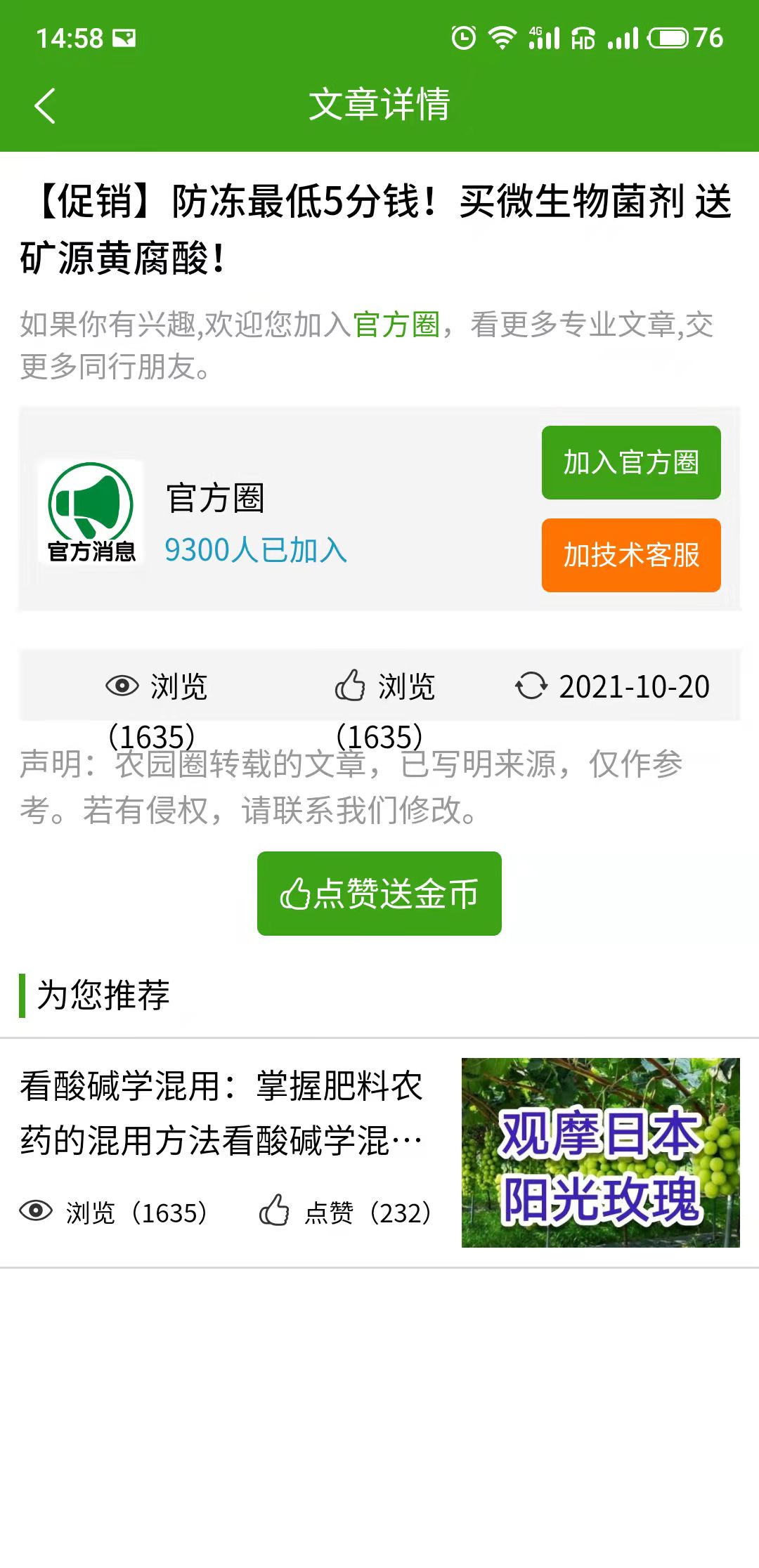759x1568 pixels.
Task: Open the 观摩日本阳光玫瑰 image tile
Action: click(x=600, y=1152)
